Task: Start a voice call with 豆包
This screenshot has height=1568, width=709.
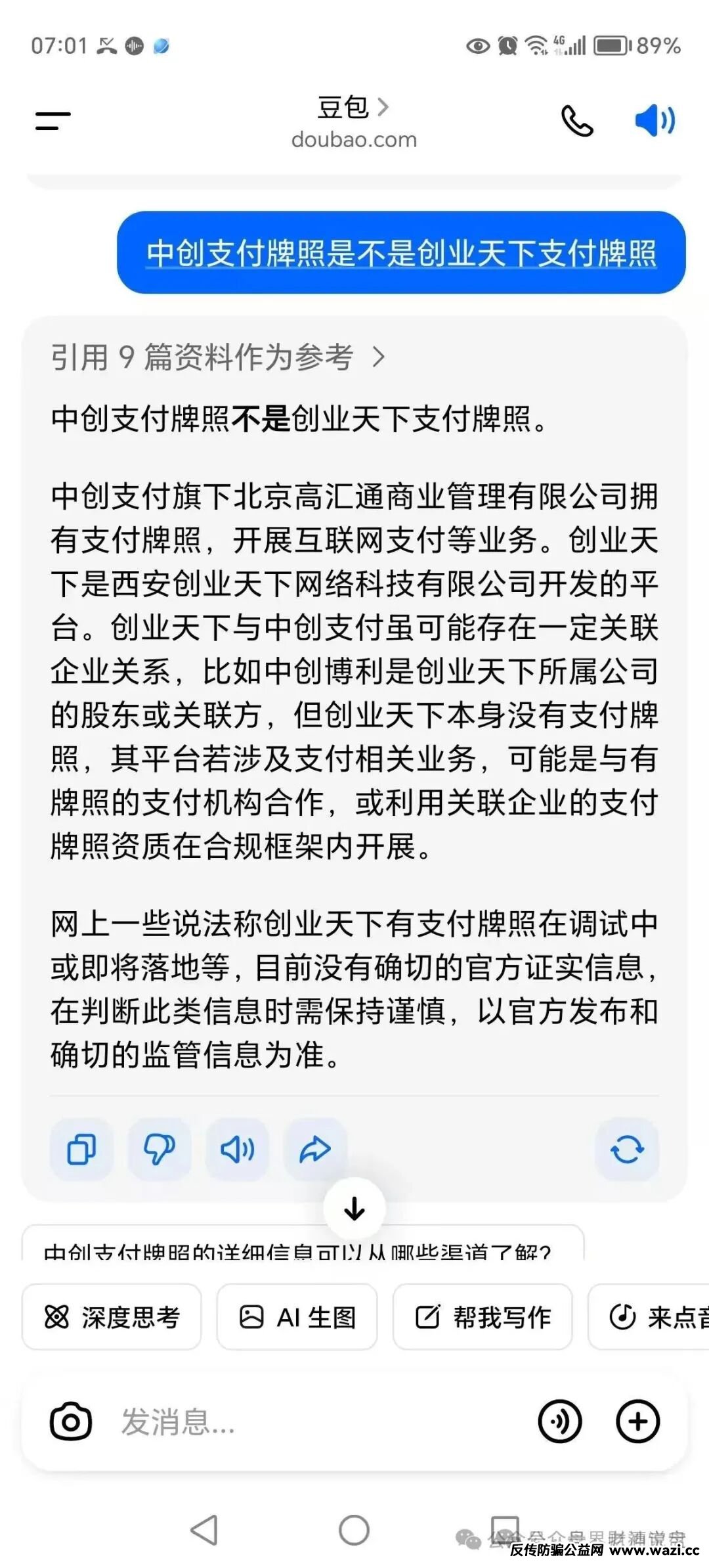Action: click(x=577, y=121)
